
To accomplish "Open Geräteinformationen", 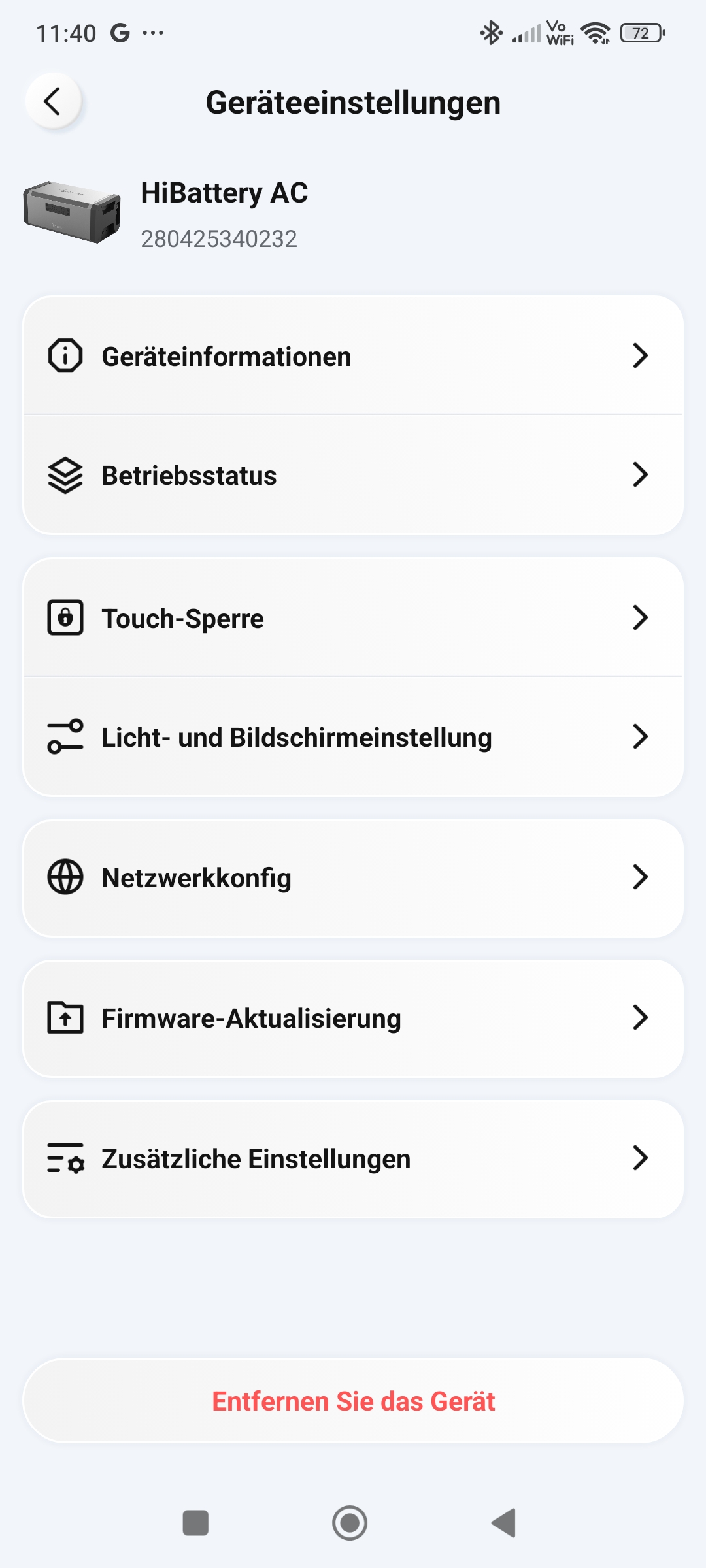I will click(353, 356).
